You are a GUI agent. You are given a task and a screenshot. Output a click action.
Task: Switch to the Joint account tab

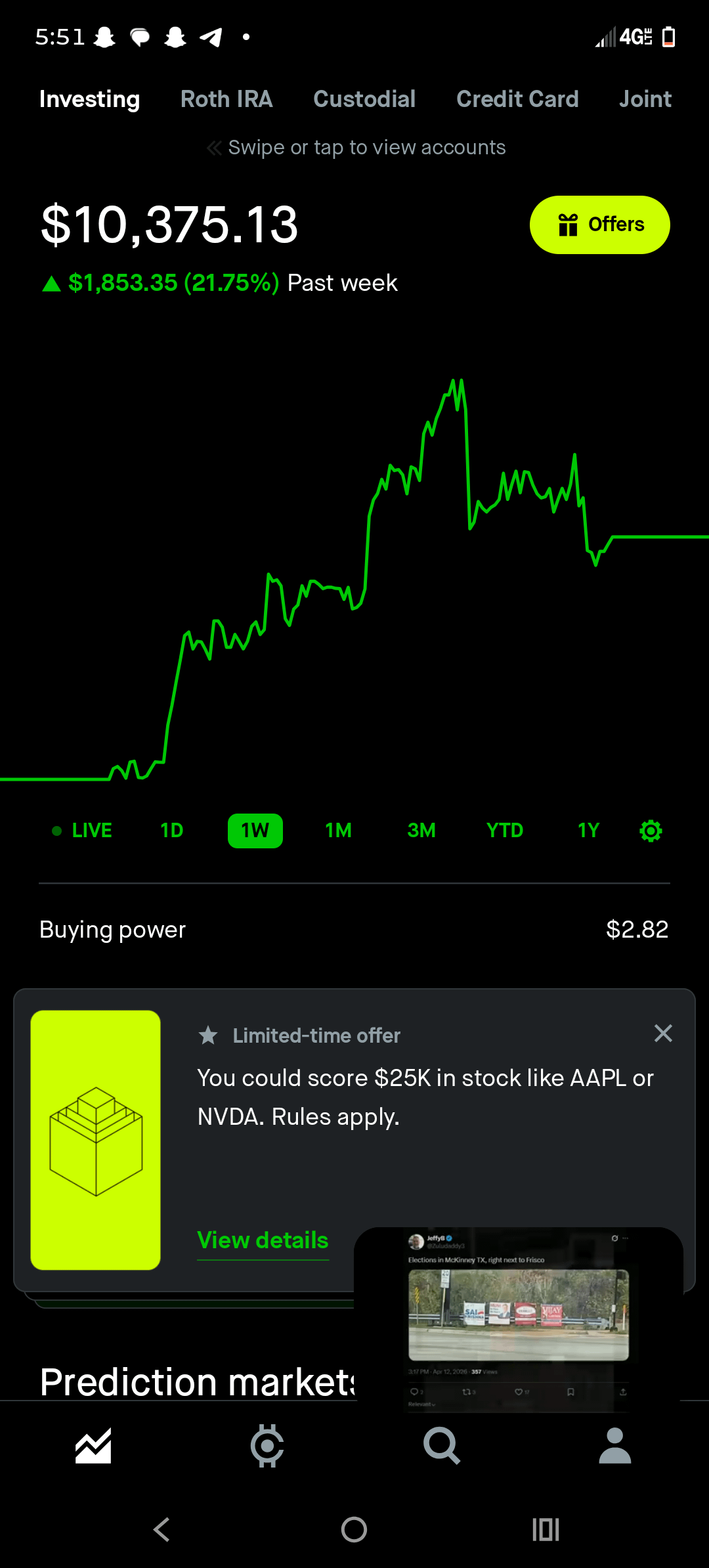point(645,99)
